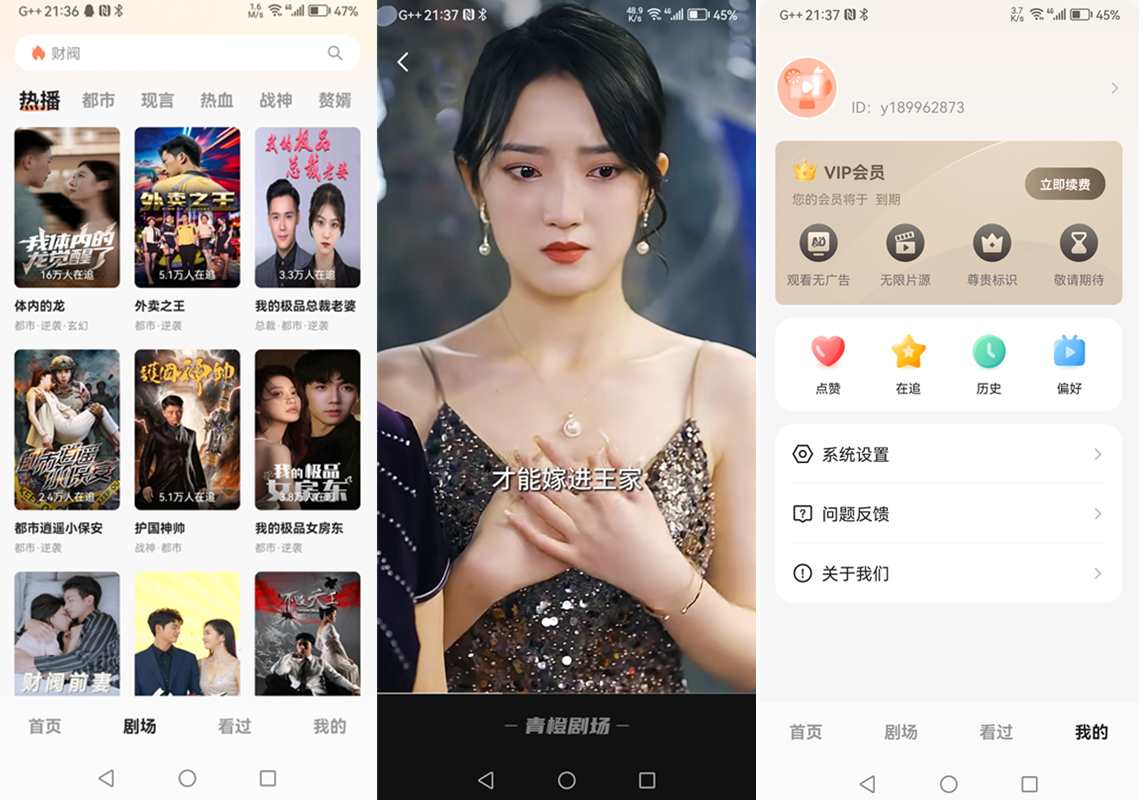Image resolution: width=1142 pixels, height=800 pixels.
Task: Open the drama 我的极品女房东
Action: [x=307, y=430]
